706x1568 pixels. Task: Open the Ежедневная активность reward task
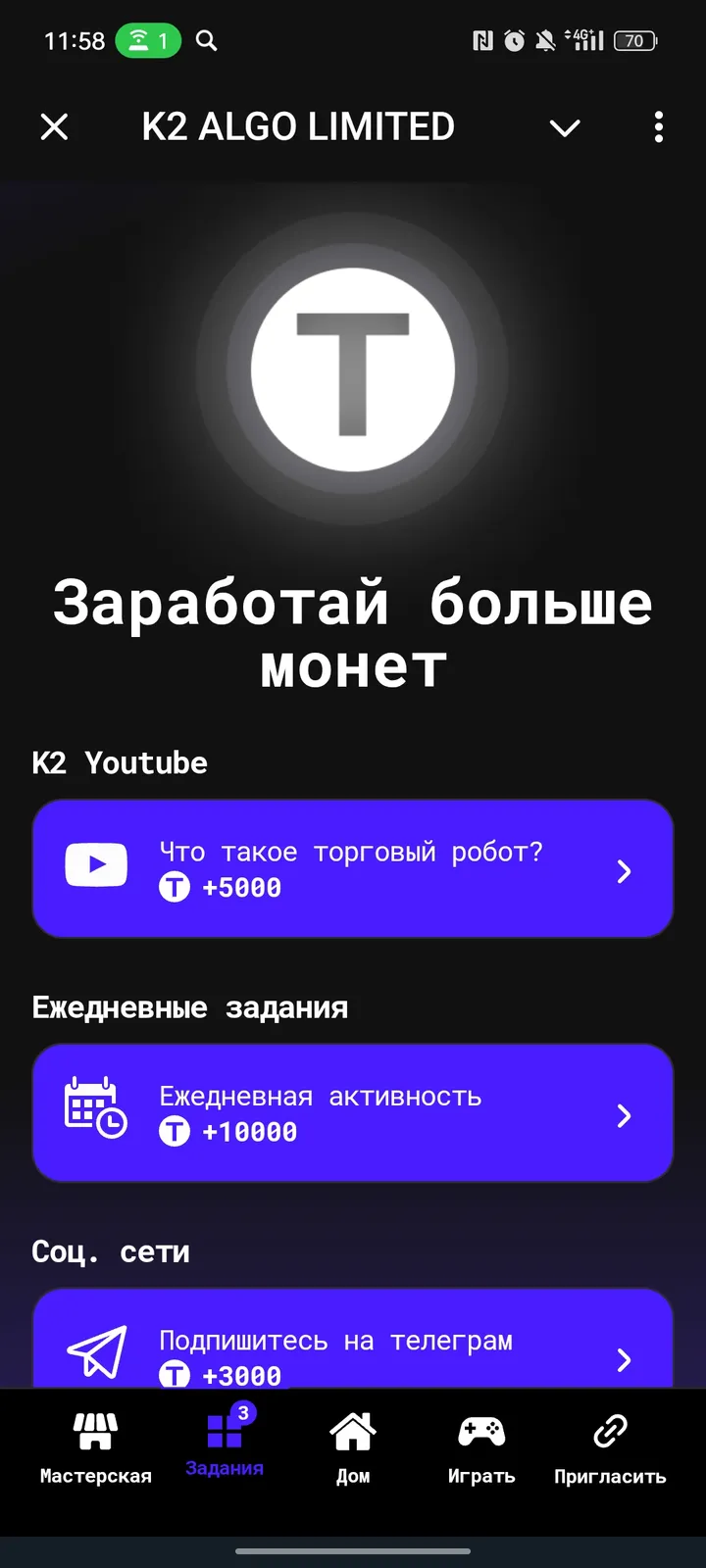click(x=353, y=1113)
